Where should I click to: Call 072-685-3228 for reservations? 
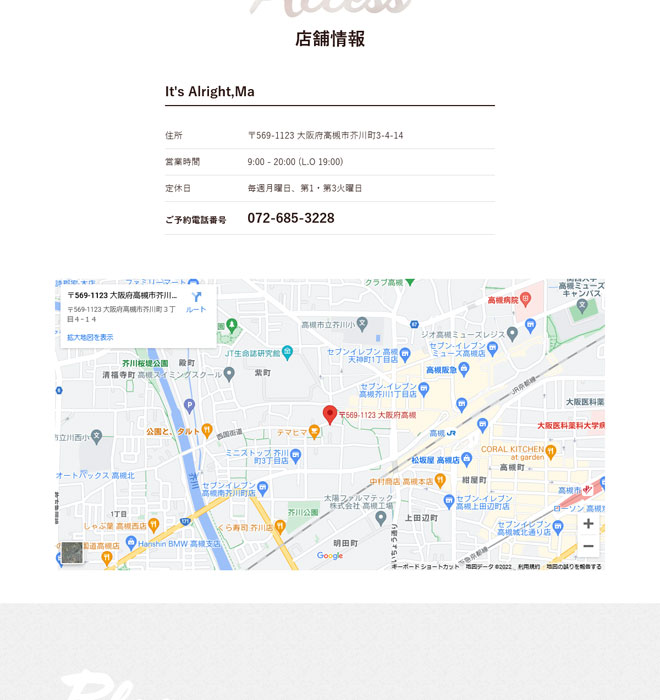tap(291, 218)
